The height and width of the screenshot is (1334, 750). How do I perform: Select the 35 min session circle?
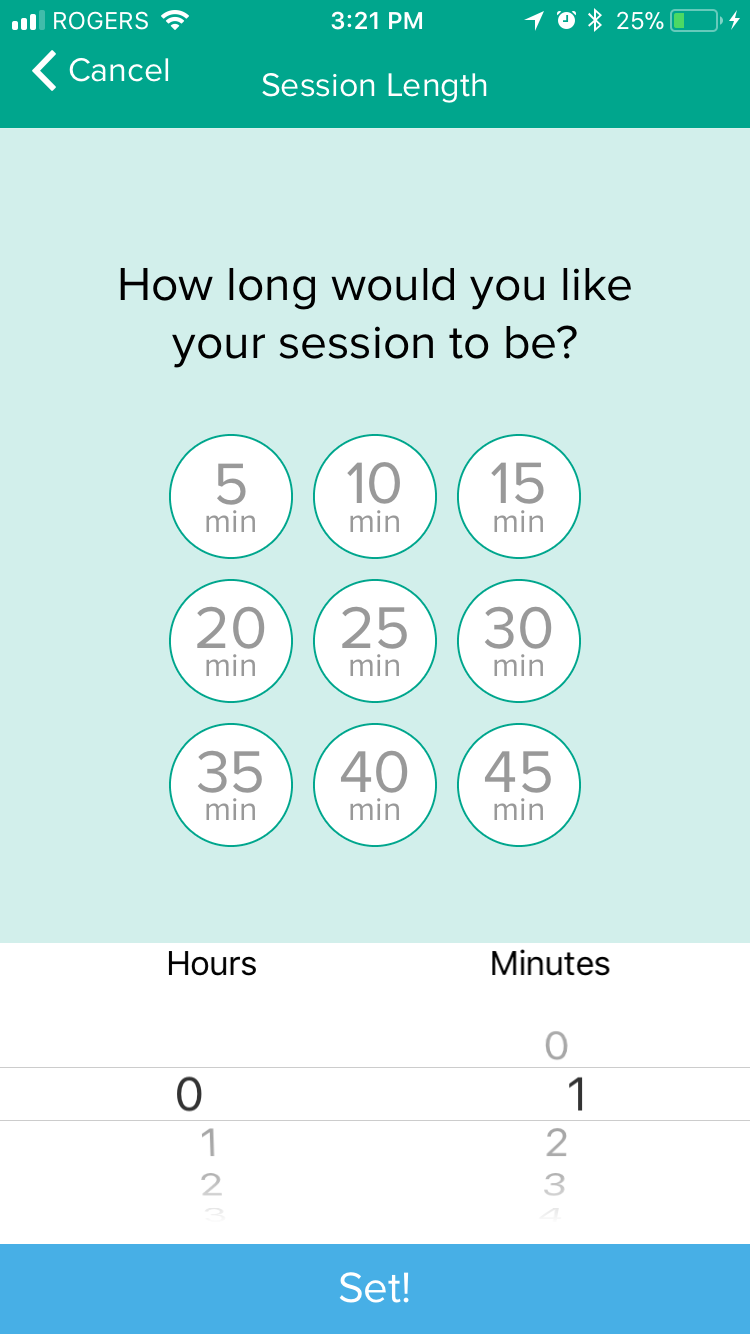tap(231, 785)
